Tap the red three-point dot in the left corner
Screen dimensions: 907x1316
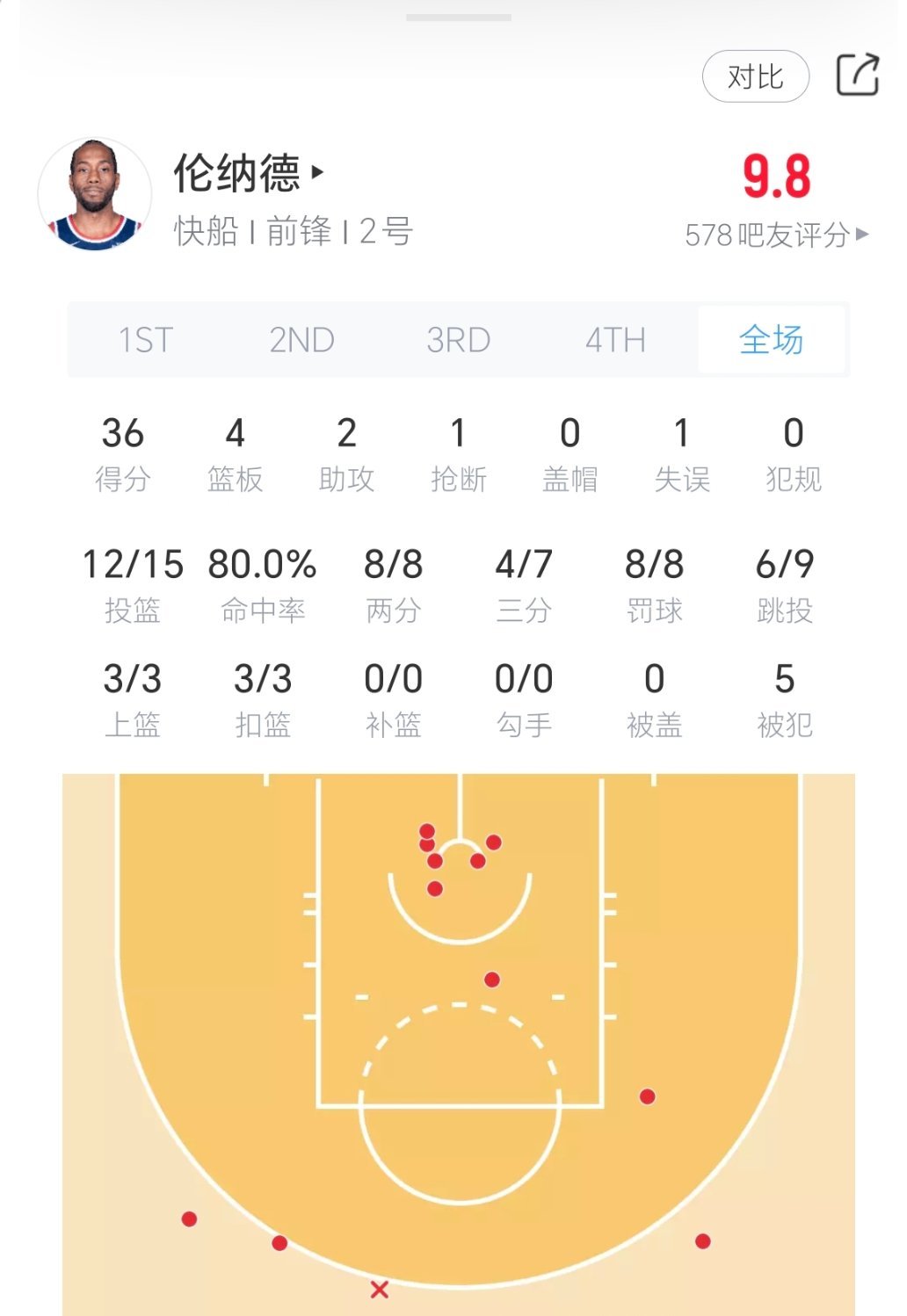click(189, 1219)
